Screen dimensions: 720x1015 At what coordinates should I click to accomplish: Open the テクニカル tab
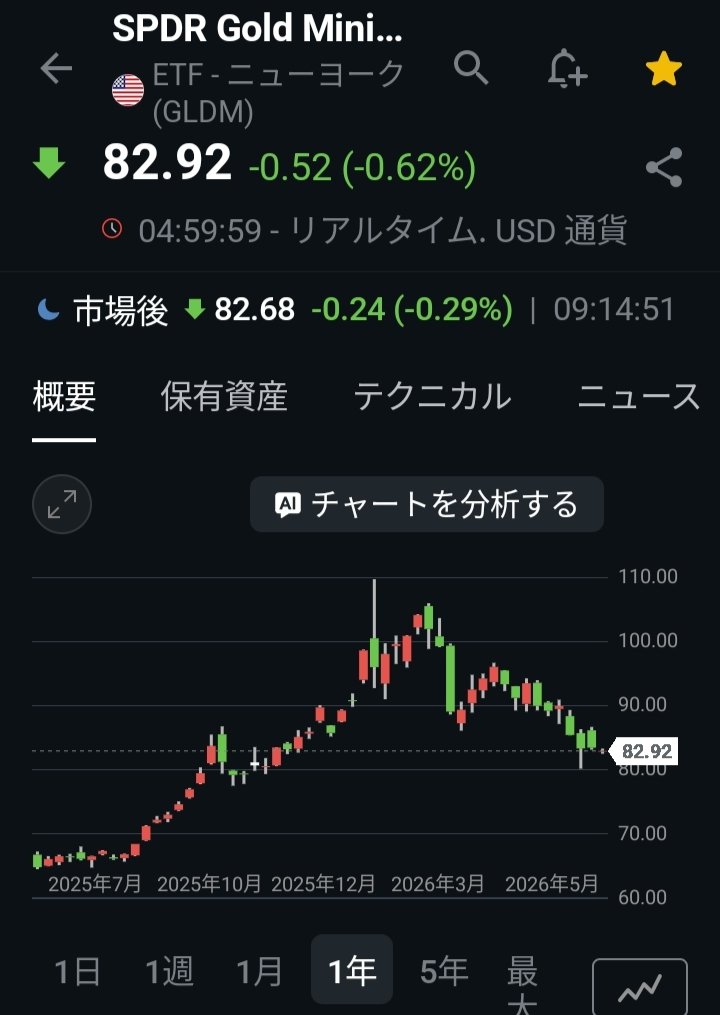[433, 397]
